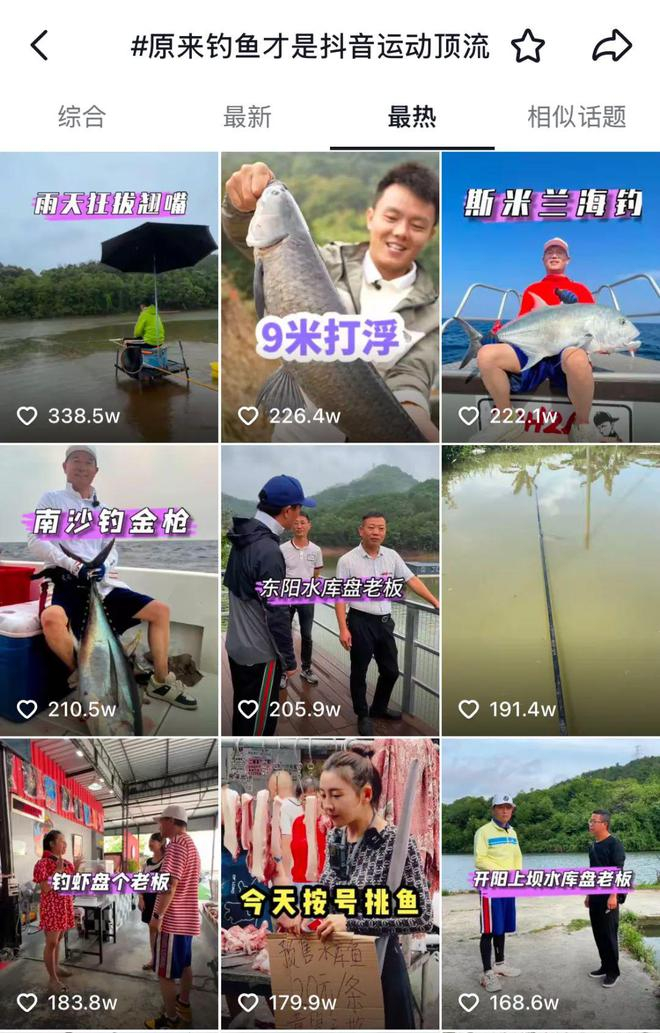
Task: View the 开阳上坝水库盘老板 video
Action: 551,884
